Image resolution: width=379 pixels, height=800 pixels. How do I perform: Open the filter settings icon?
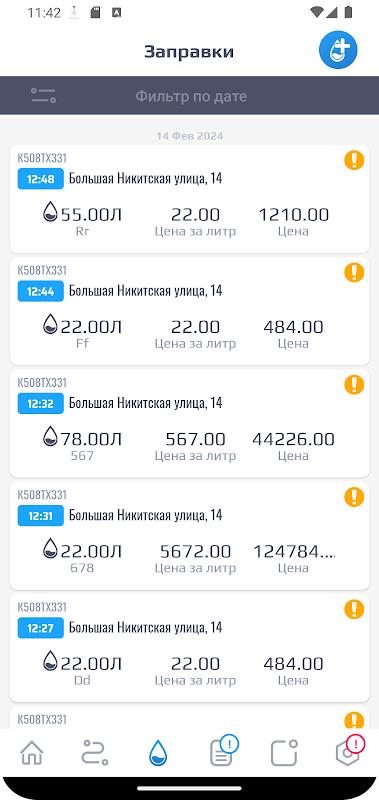tap(43, 95)
